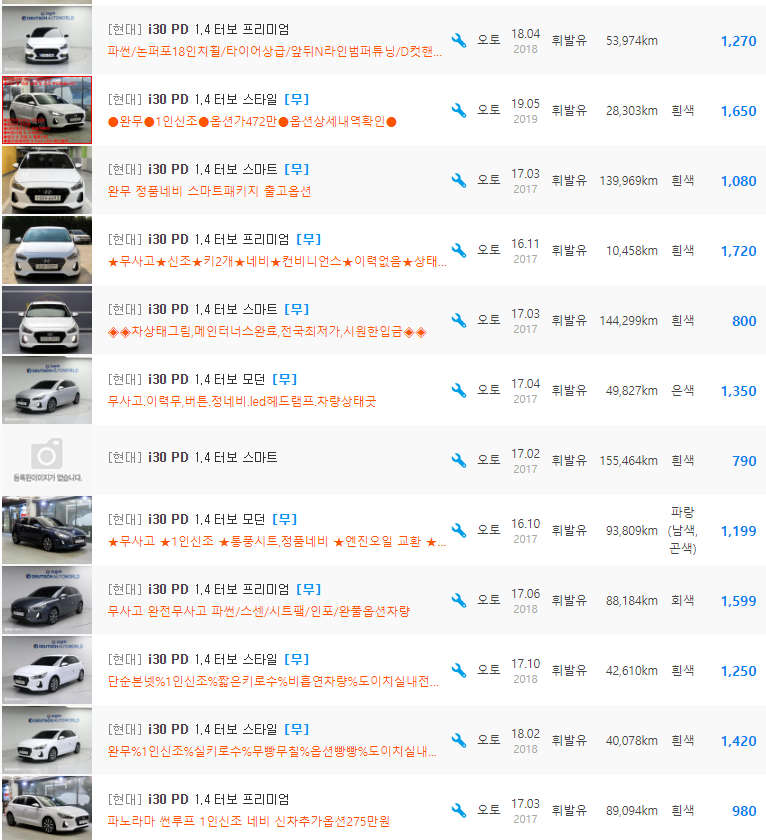Click the wrench icon beside the 40,078km listing
This screenshot has height=840, width=766.
coord(459,740)
